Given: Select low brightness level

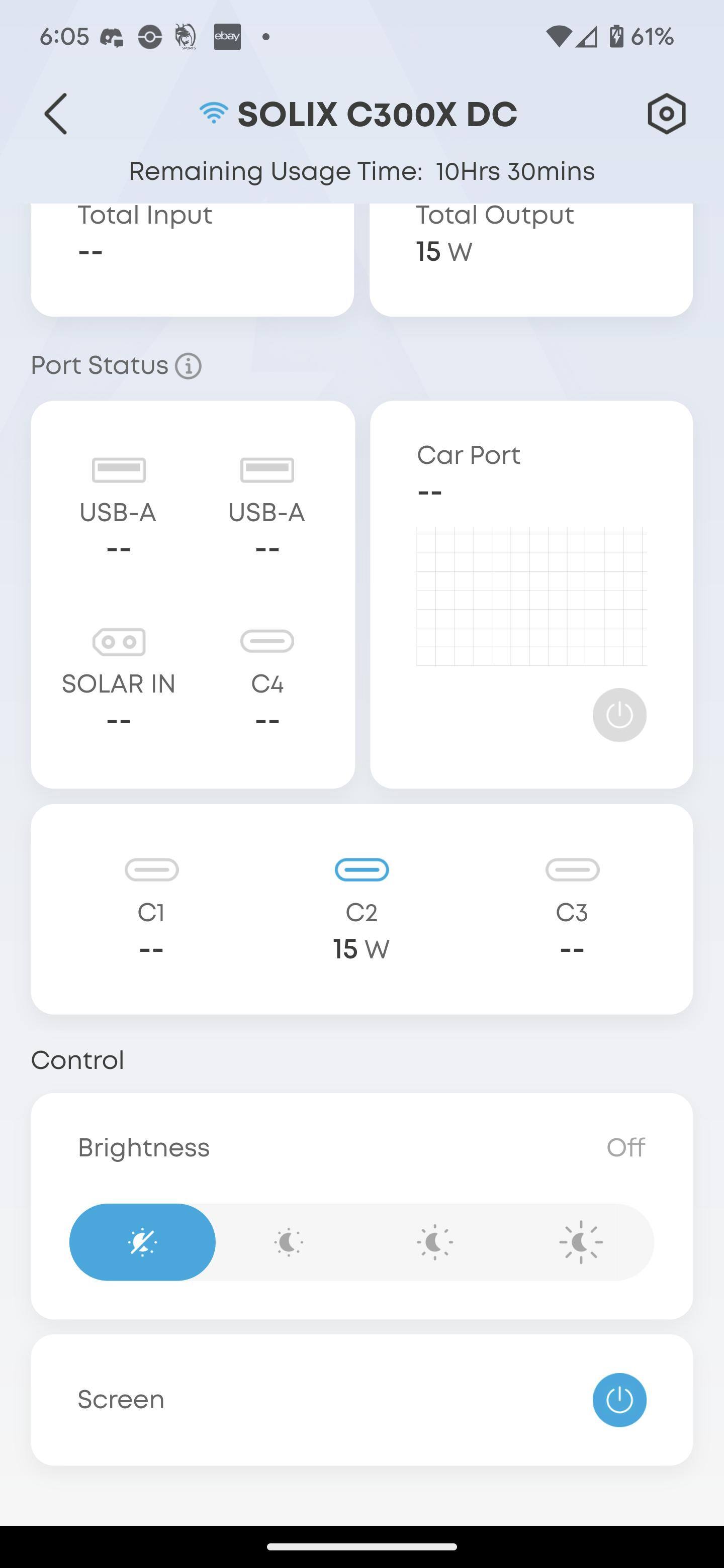Looking at the screenshot, I should (289, 1242).
